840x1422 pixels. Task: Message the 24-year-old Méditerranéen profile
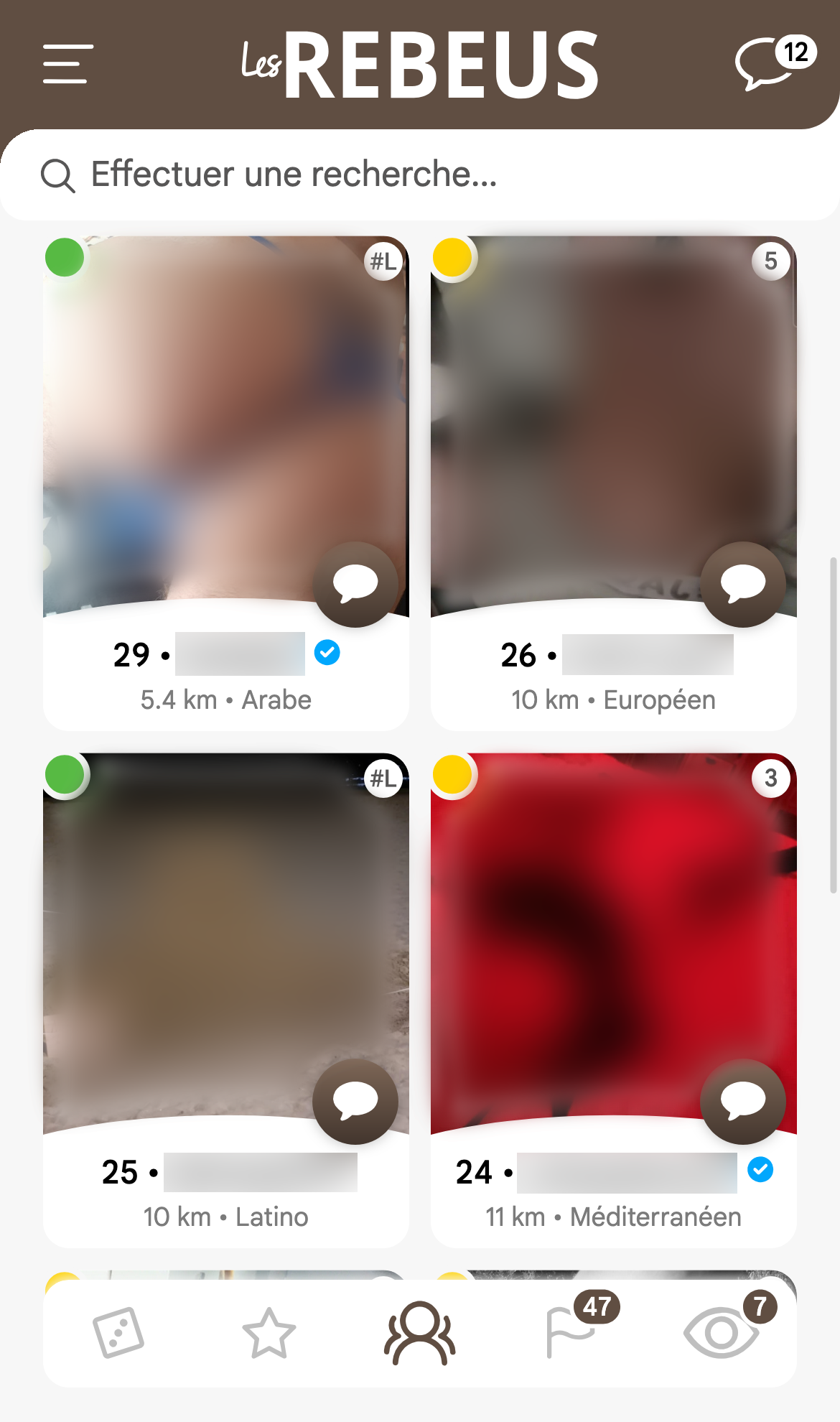[743, 1101]
